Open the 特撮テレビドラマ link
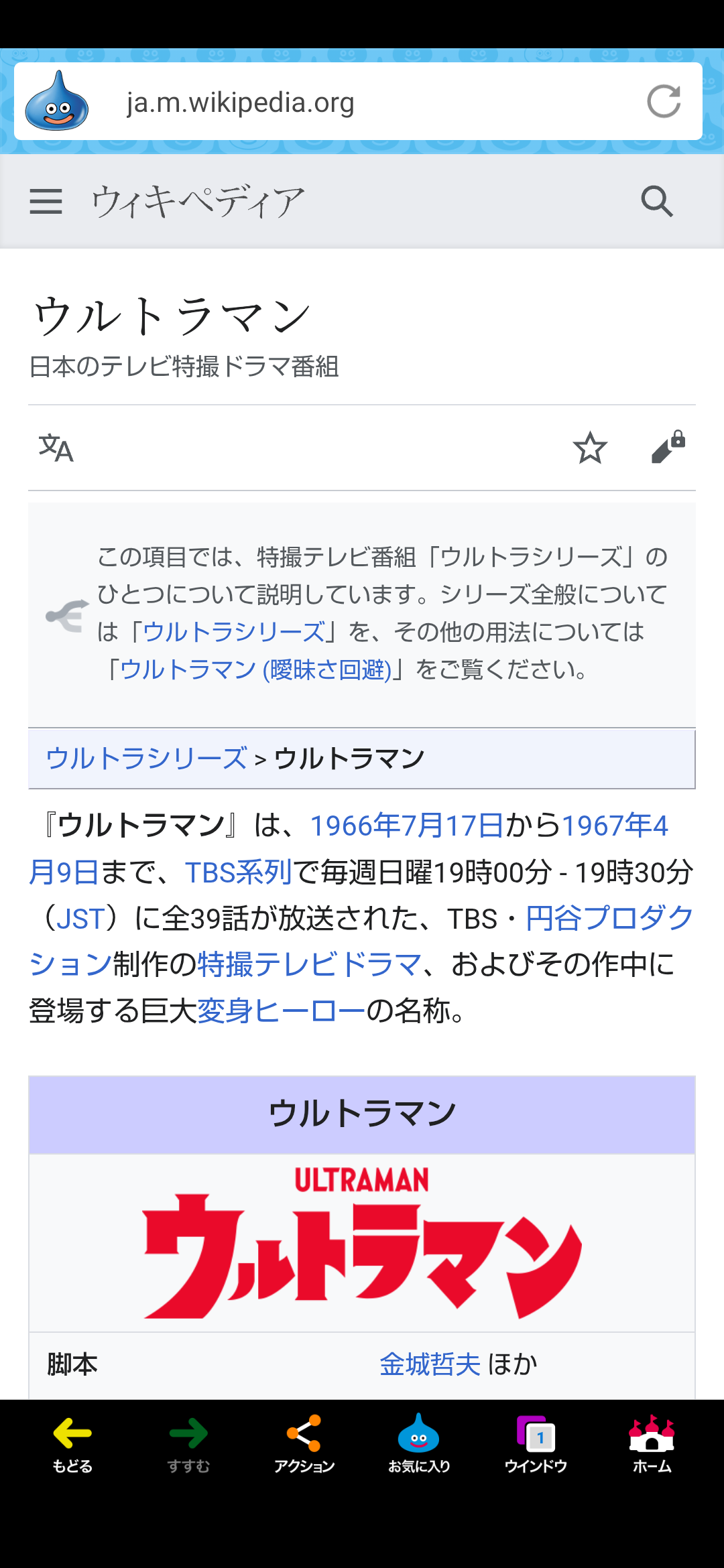724x1568 pixels. point(310,965)
